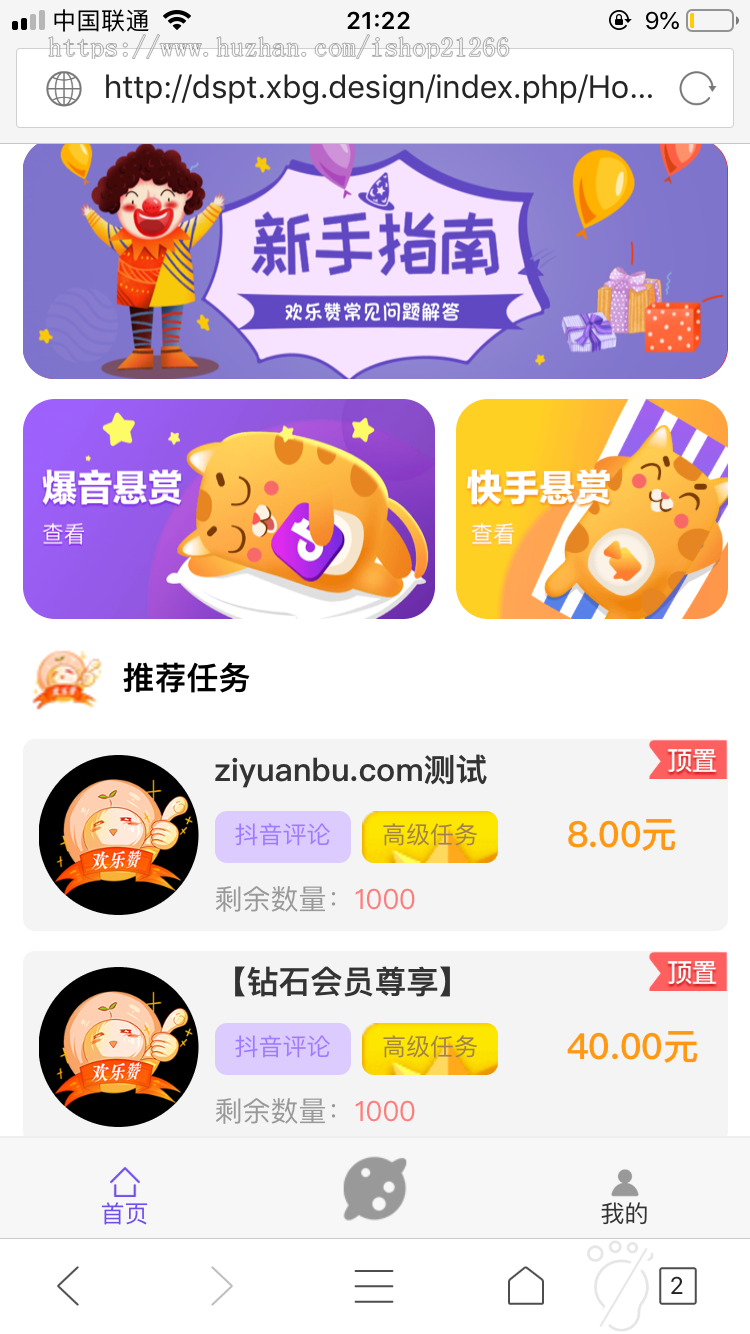Tap the 顶置 badge on ziyuanbu.com测试 task
The height and width of the screenshot is (1334, 750).
pyautogui.click(x=687, y=760)
